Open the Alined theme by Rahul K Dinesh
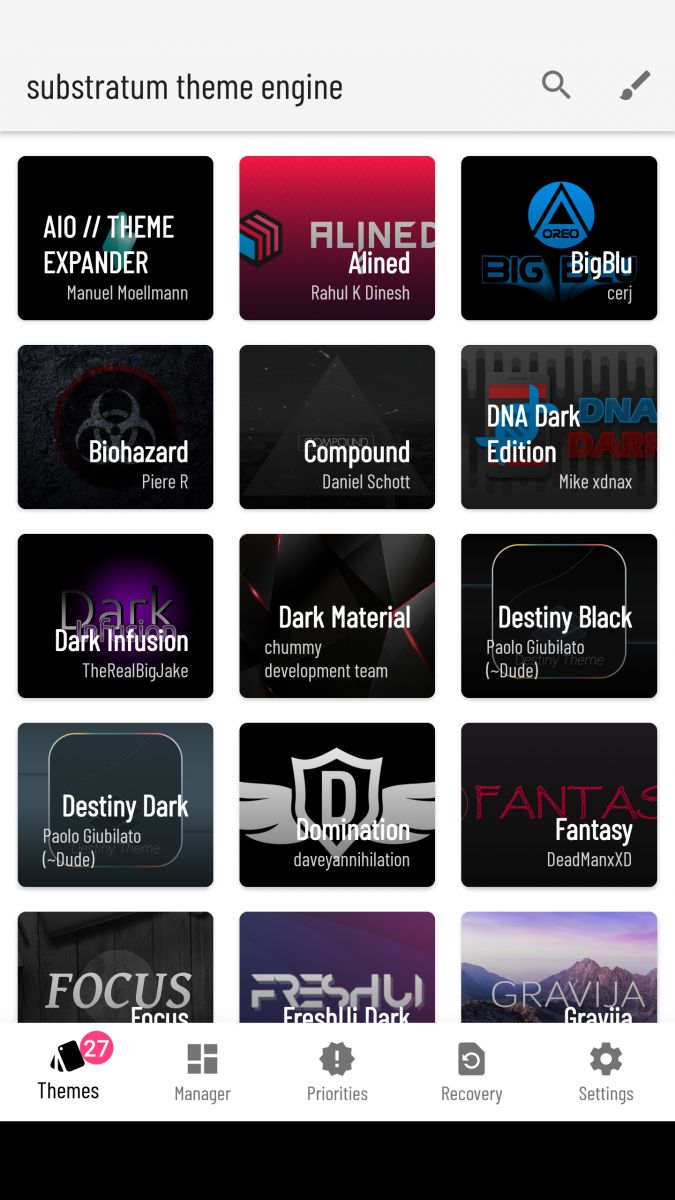The width and height of the screenshot is (675, 1200). (x=337, y=238)
